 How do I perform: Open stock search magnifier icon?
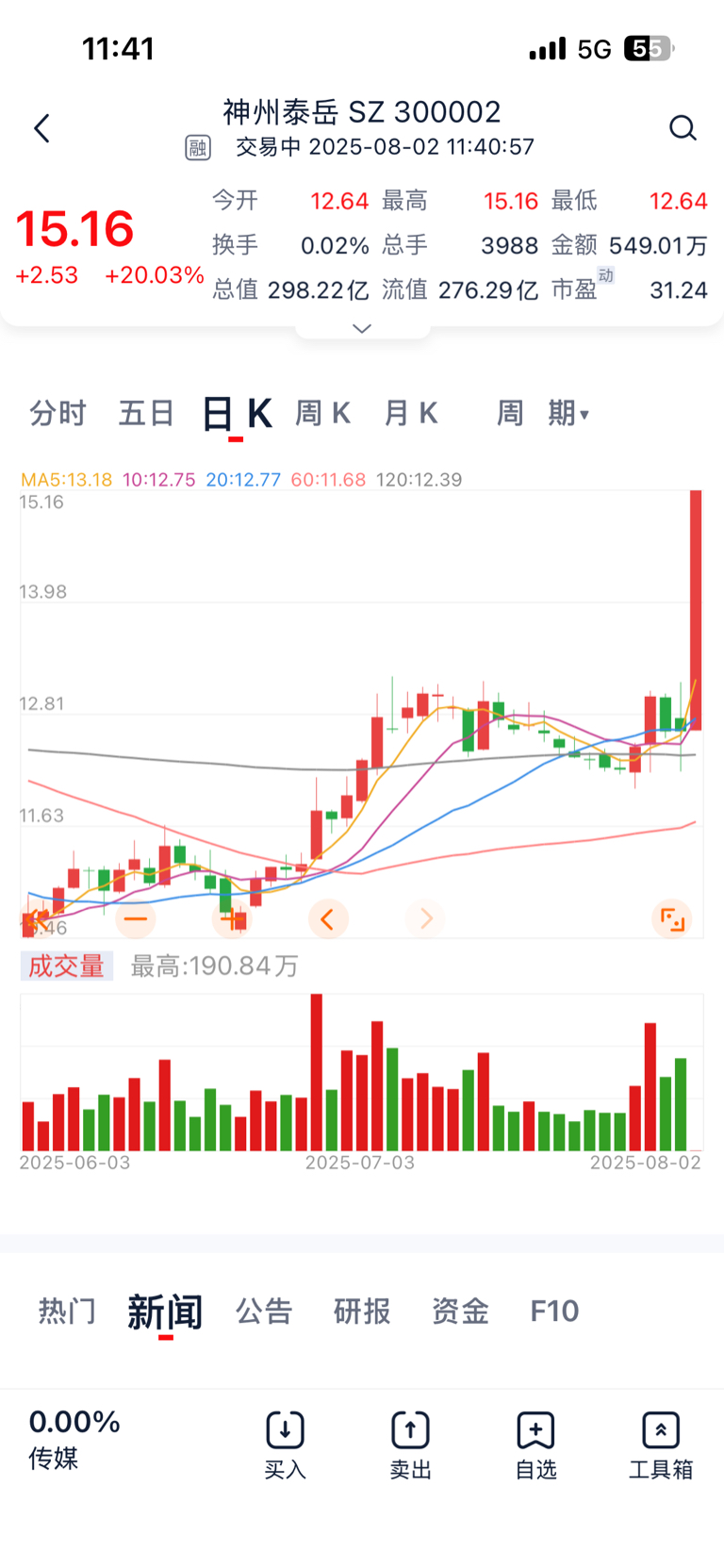click(683, 128)
